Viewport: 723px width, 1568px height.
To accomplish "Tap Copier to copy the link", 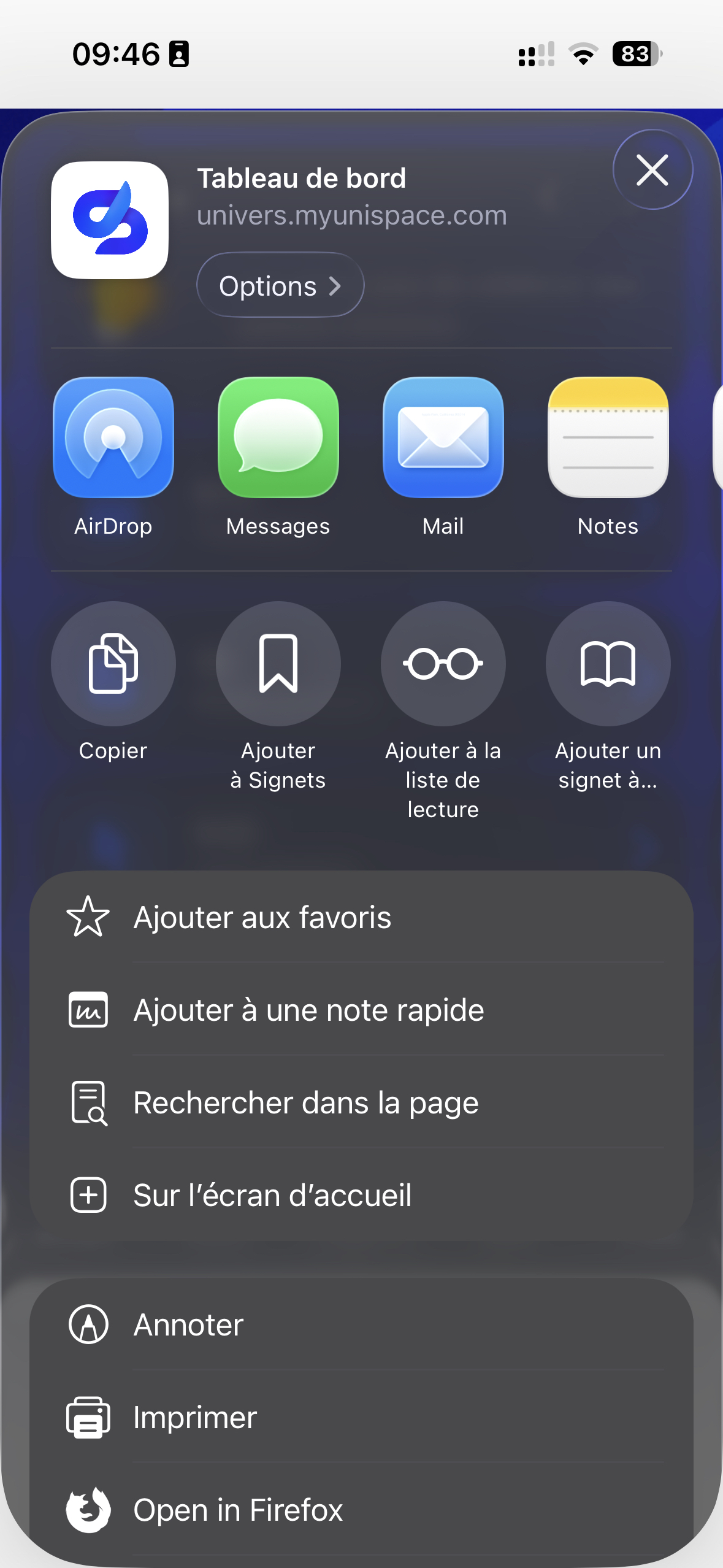I will point(113,664).
